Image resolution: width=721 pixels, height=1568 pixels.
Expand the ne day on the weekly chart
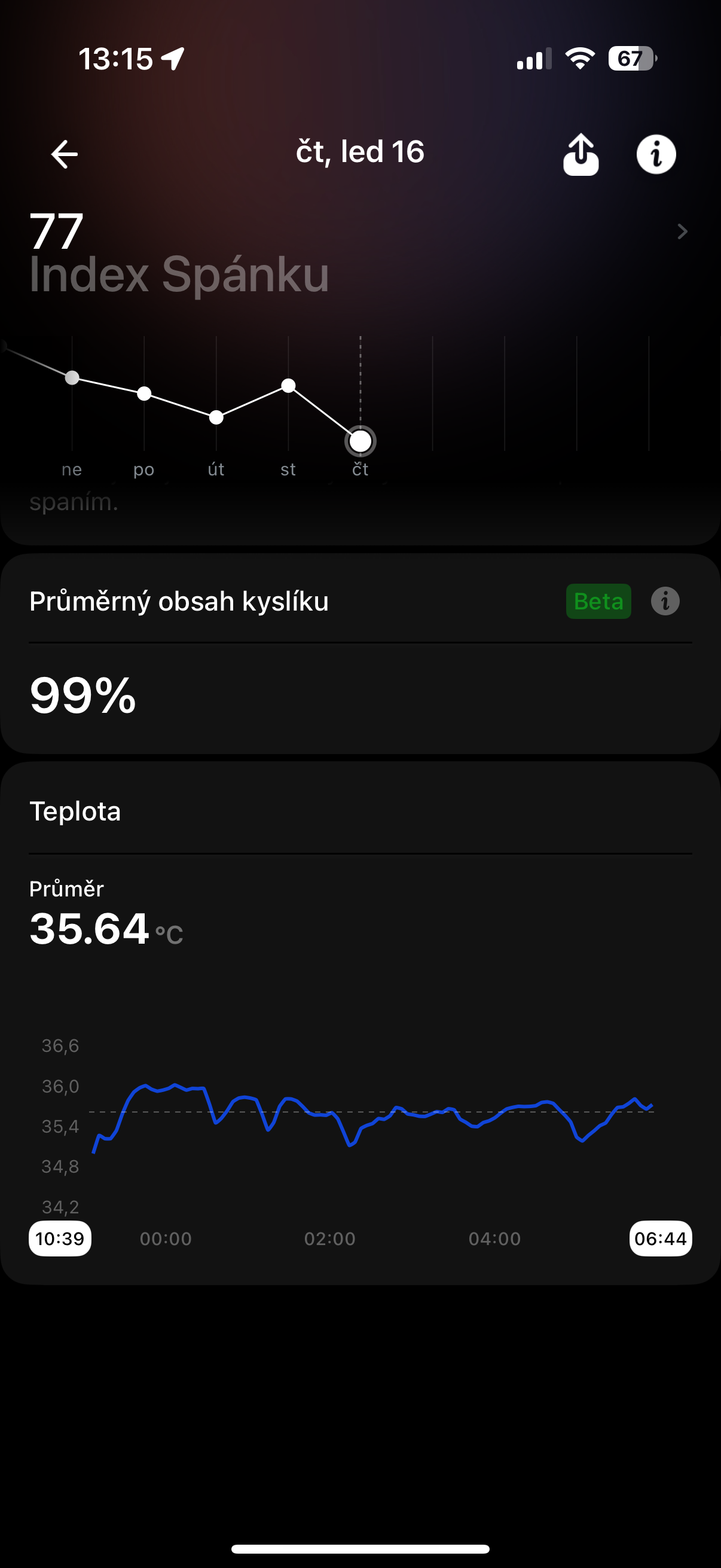[72, 377]
